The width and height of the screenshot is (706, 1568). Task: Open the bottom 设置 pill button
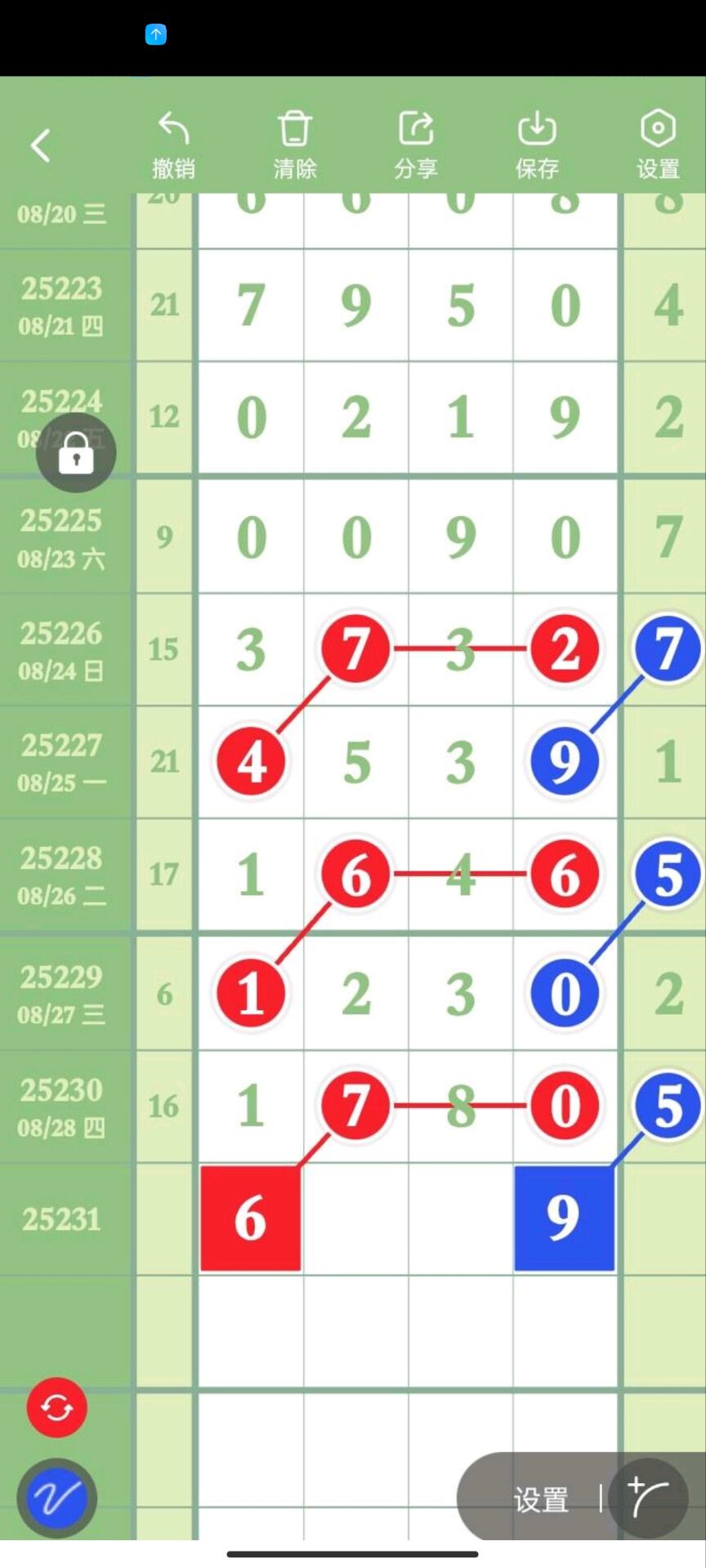click(541, 1499)
